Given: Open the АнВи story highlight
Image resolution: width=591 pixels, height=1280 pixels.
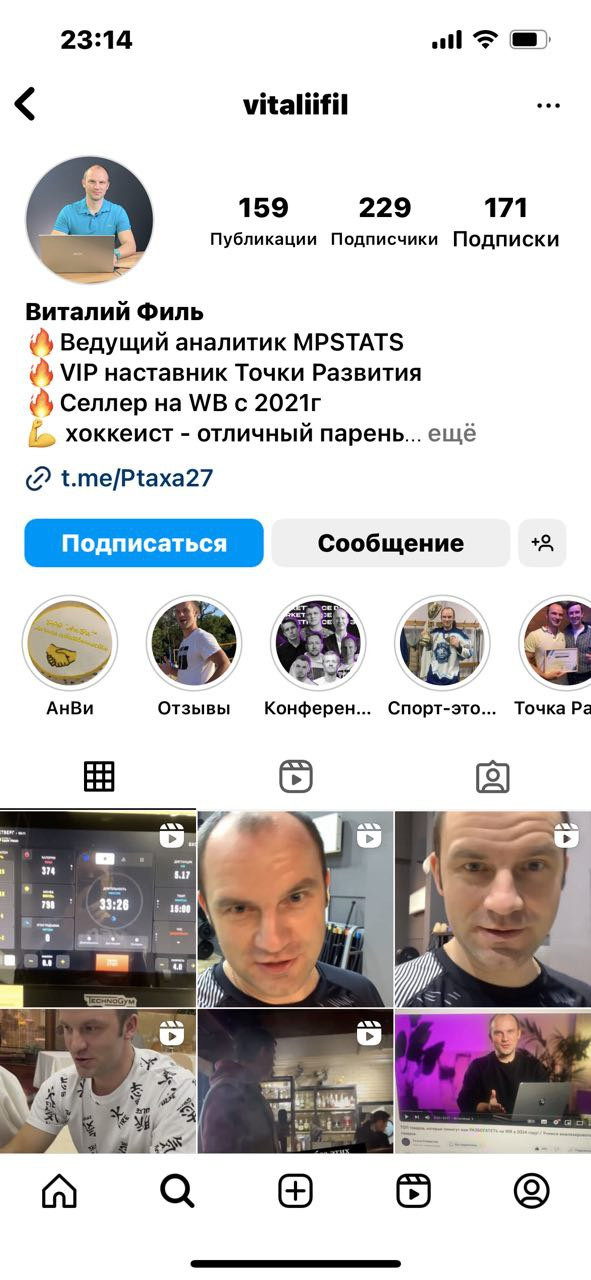Looking at the screenshot, I should (x=70, y=643).
